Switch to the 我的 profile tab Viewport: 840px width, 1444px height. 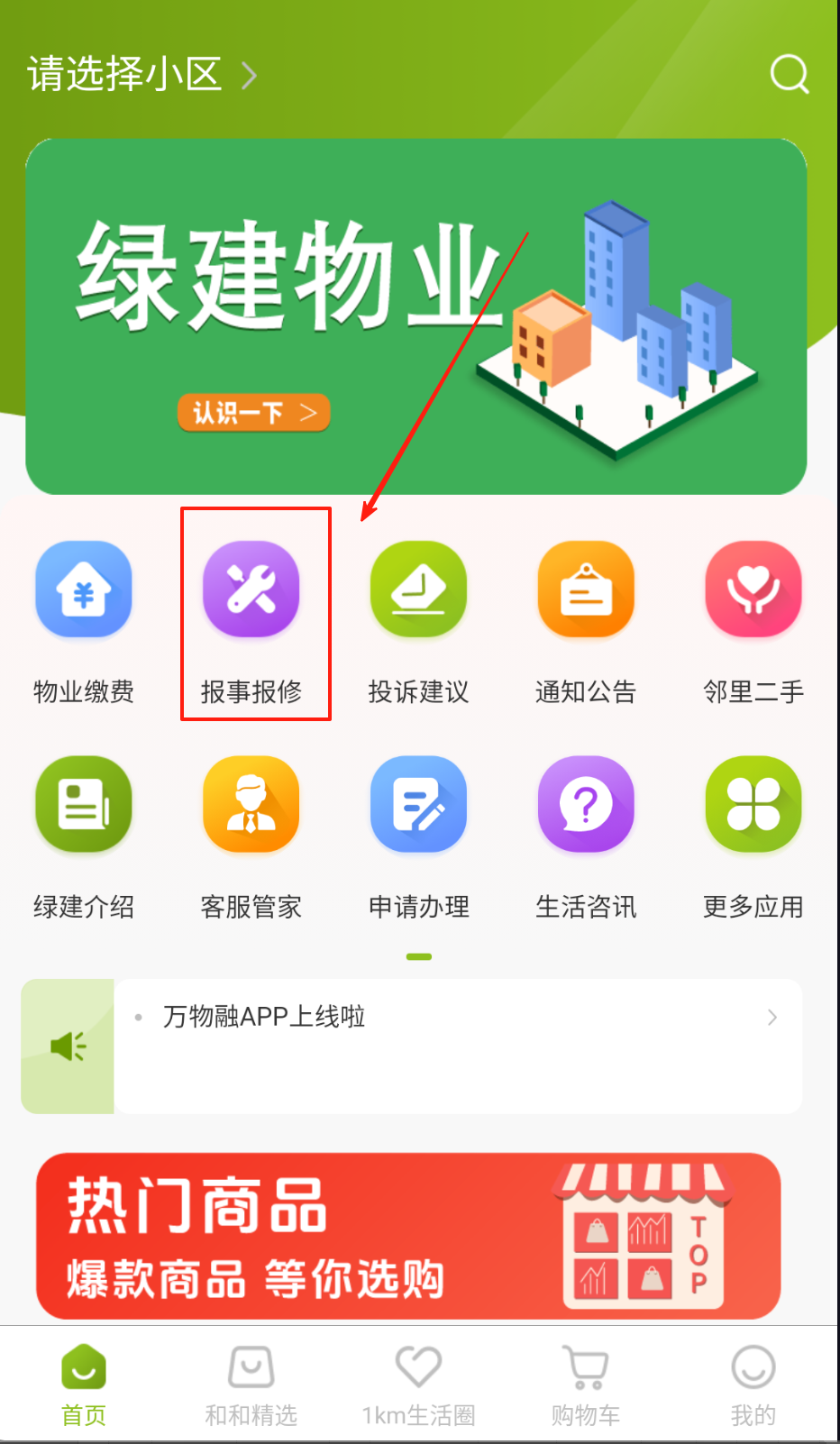(x=753, y=1385)
